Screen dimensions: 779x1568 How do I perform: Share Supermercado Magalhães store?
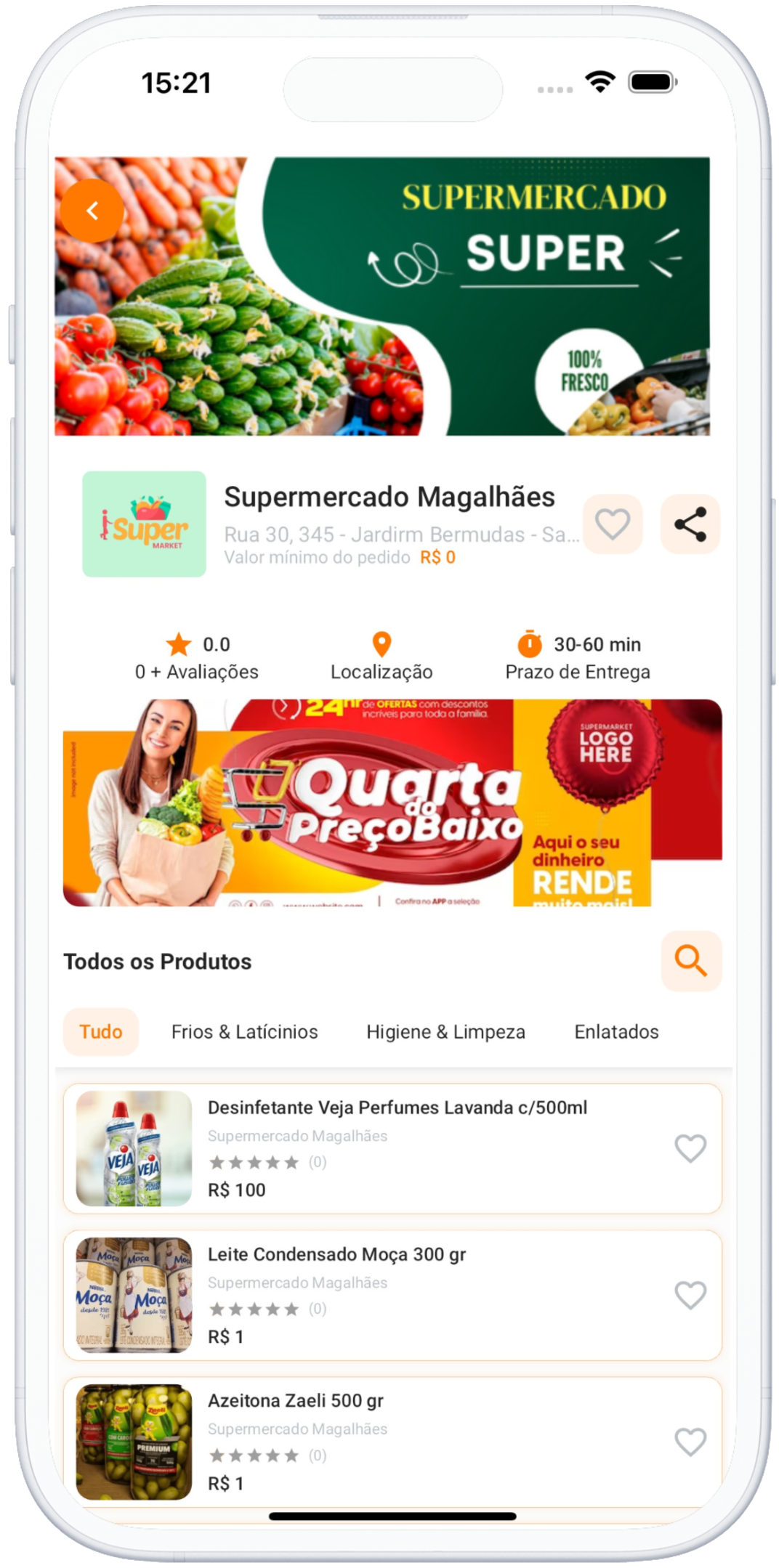pos(690,524)
